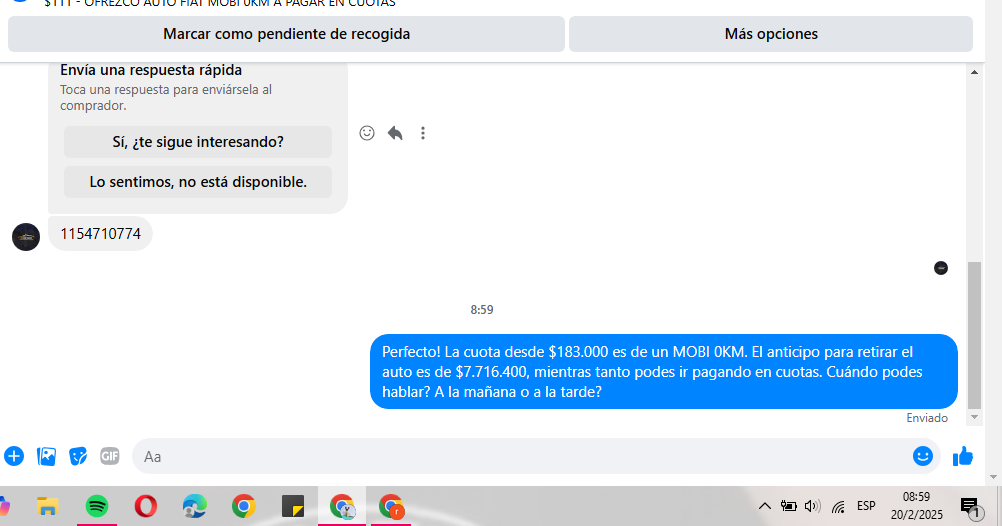The image size is (1002, 526).
Task: Open the plus attachments menu
Action: 14,456
